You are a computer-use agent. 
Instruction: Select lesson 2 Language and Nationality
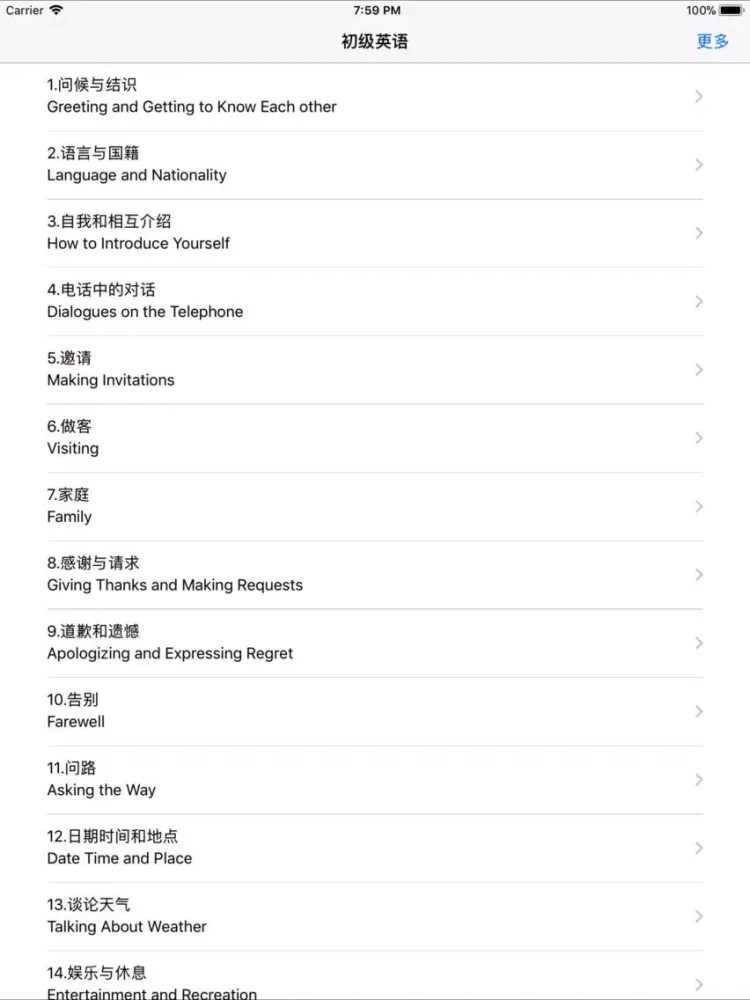point(374,164)
